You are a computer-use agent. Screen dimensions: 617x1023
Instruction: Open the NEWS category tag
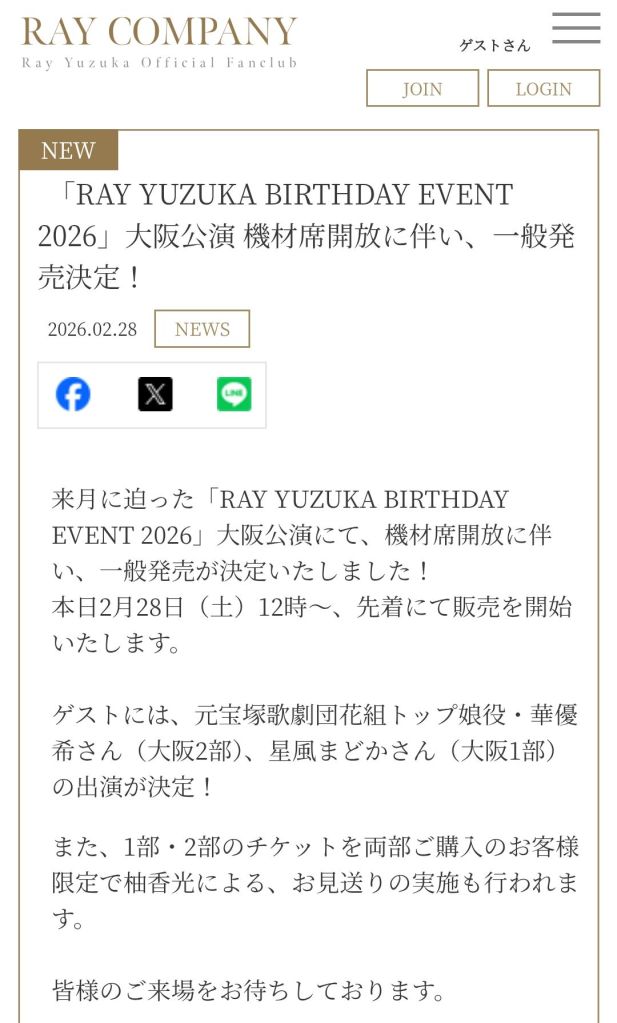[202, 329]
